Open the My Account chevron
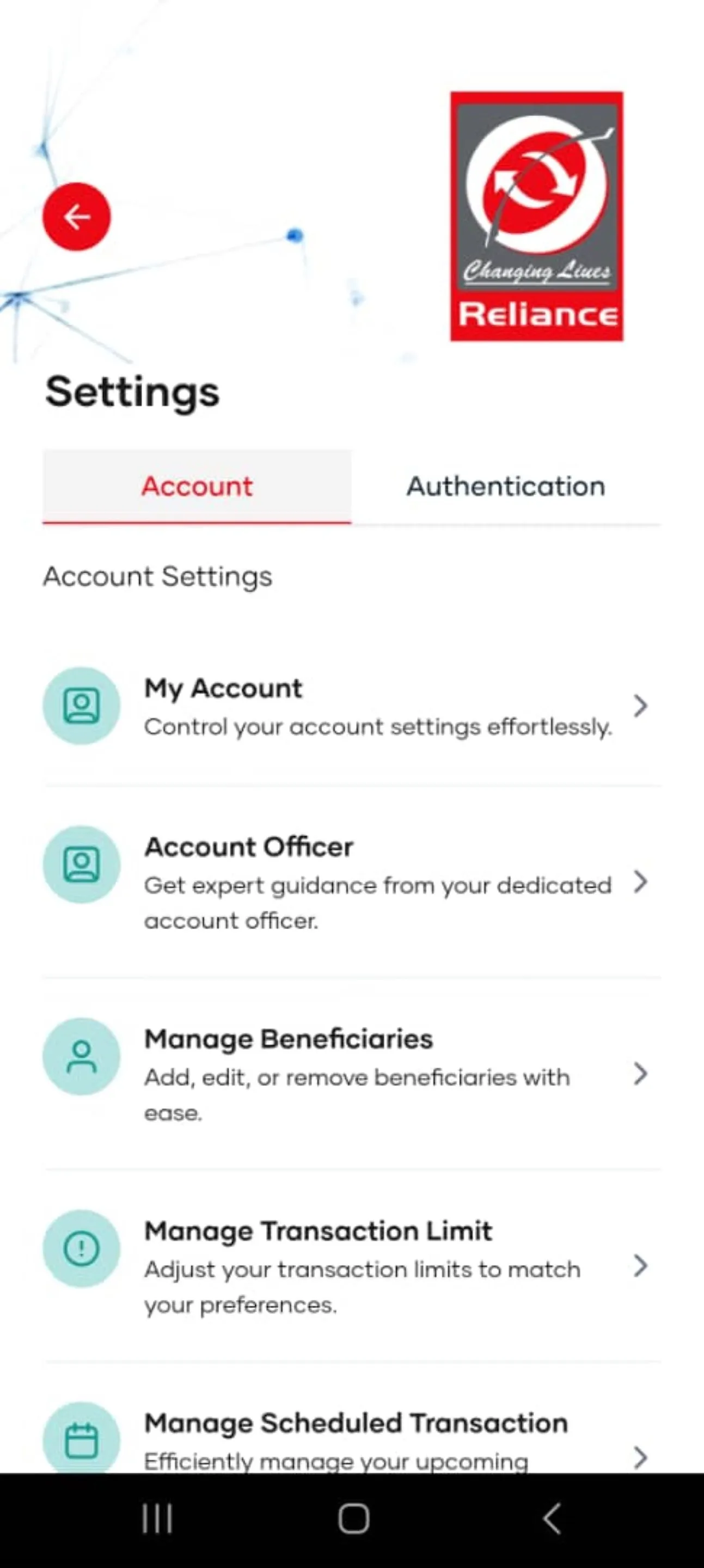704x1568 pixels. tap(641, 706)
